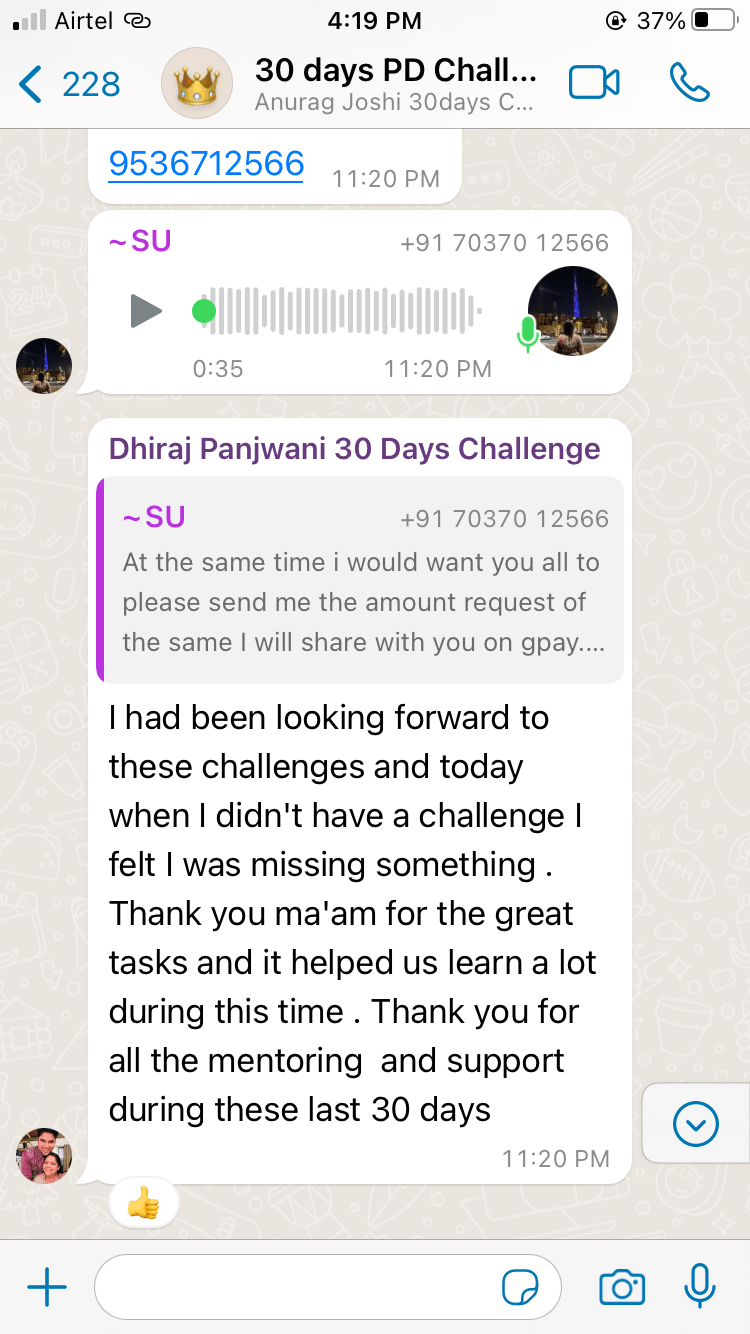Viewport: 750px width, 1334px height.
Task: Start a voice call with the group
Action: [x=689, y=83]
